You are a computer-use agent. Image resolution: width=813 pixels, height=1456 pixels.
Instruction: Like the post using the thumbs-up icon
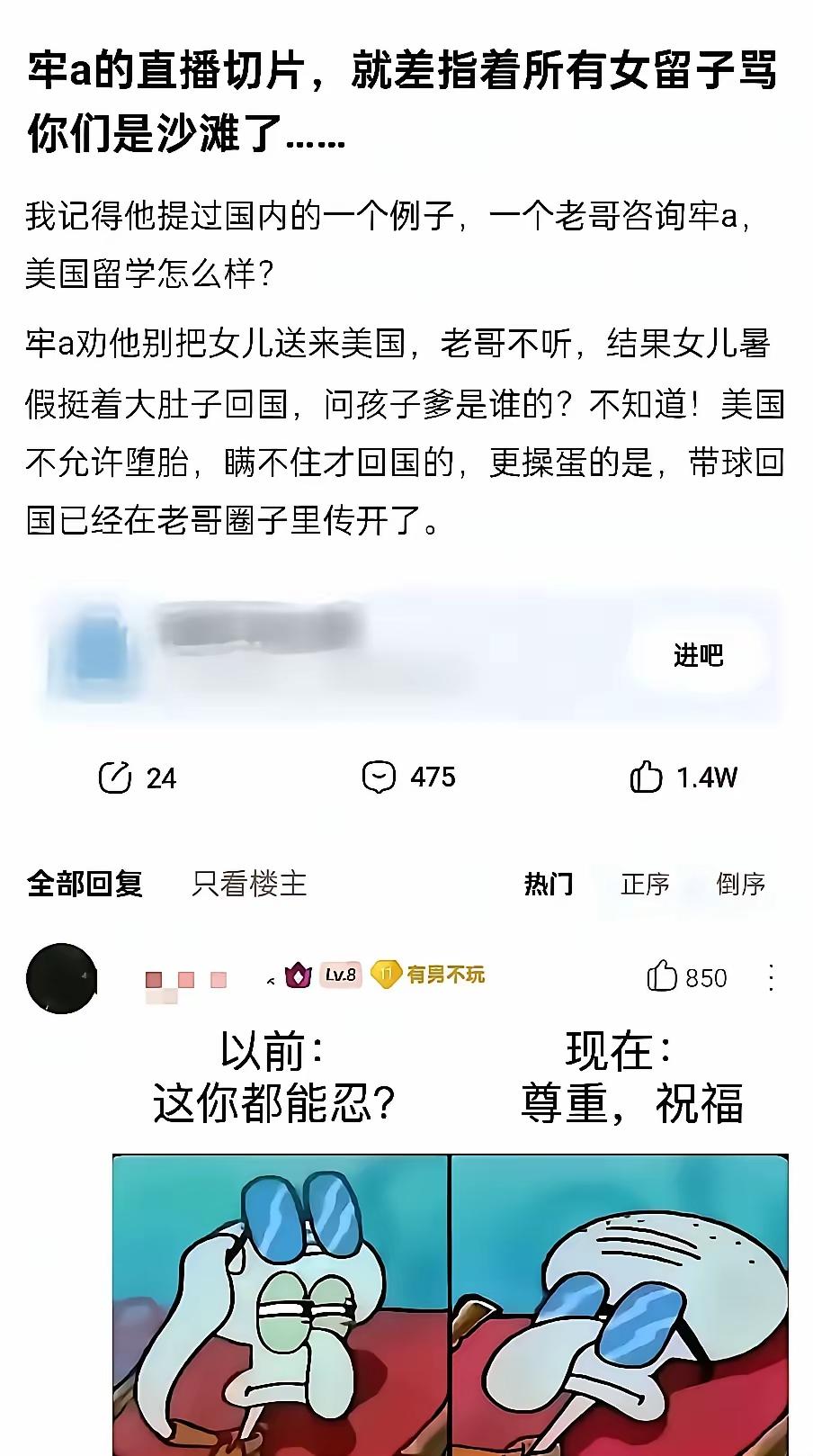(646, 776)
